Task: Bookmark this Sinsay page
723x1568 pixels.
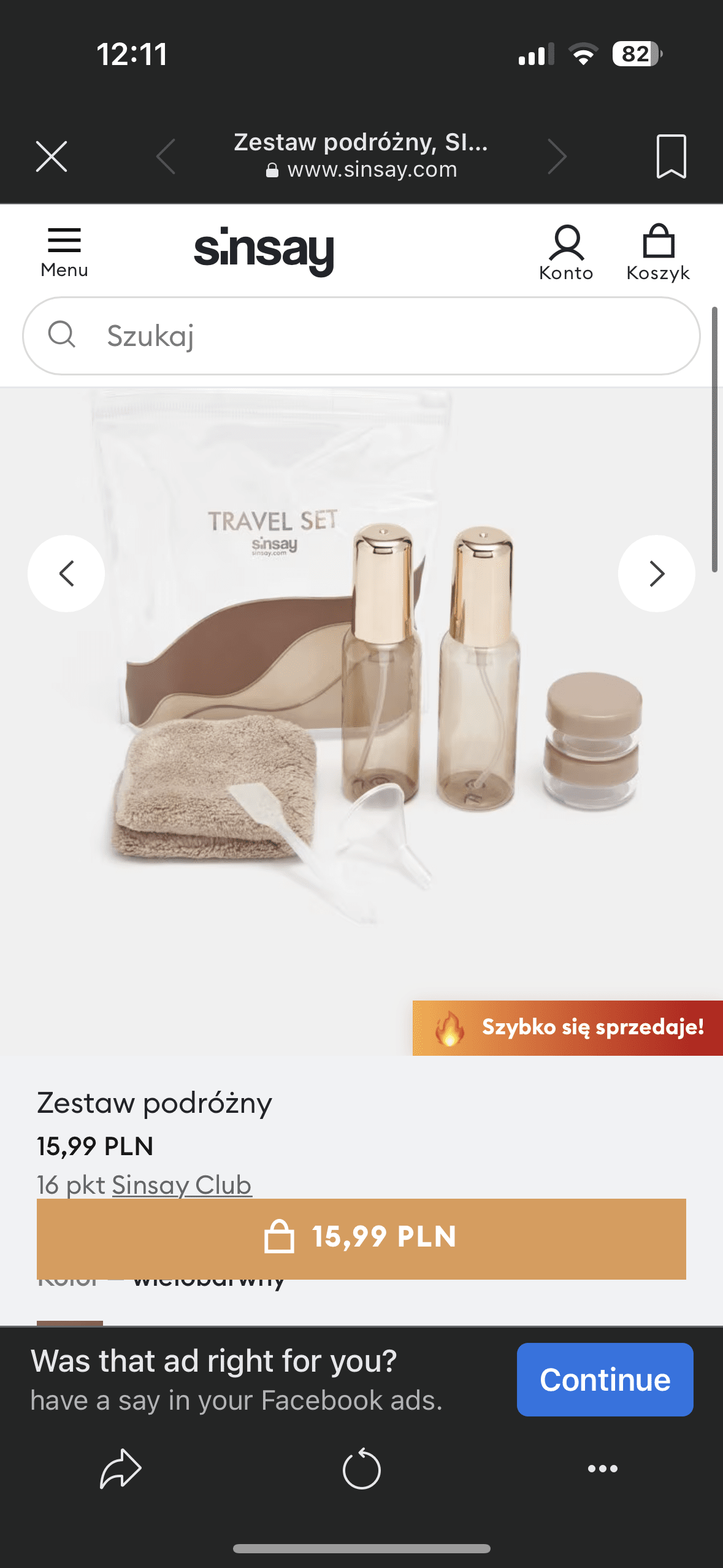Action: point(671,156)
